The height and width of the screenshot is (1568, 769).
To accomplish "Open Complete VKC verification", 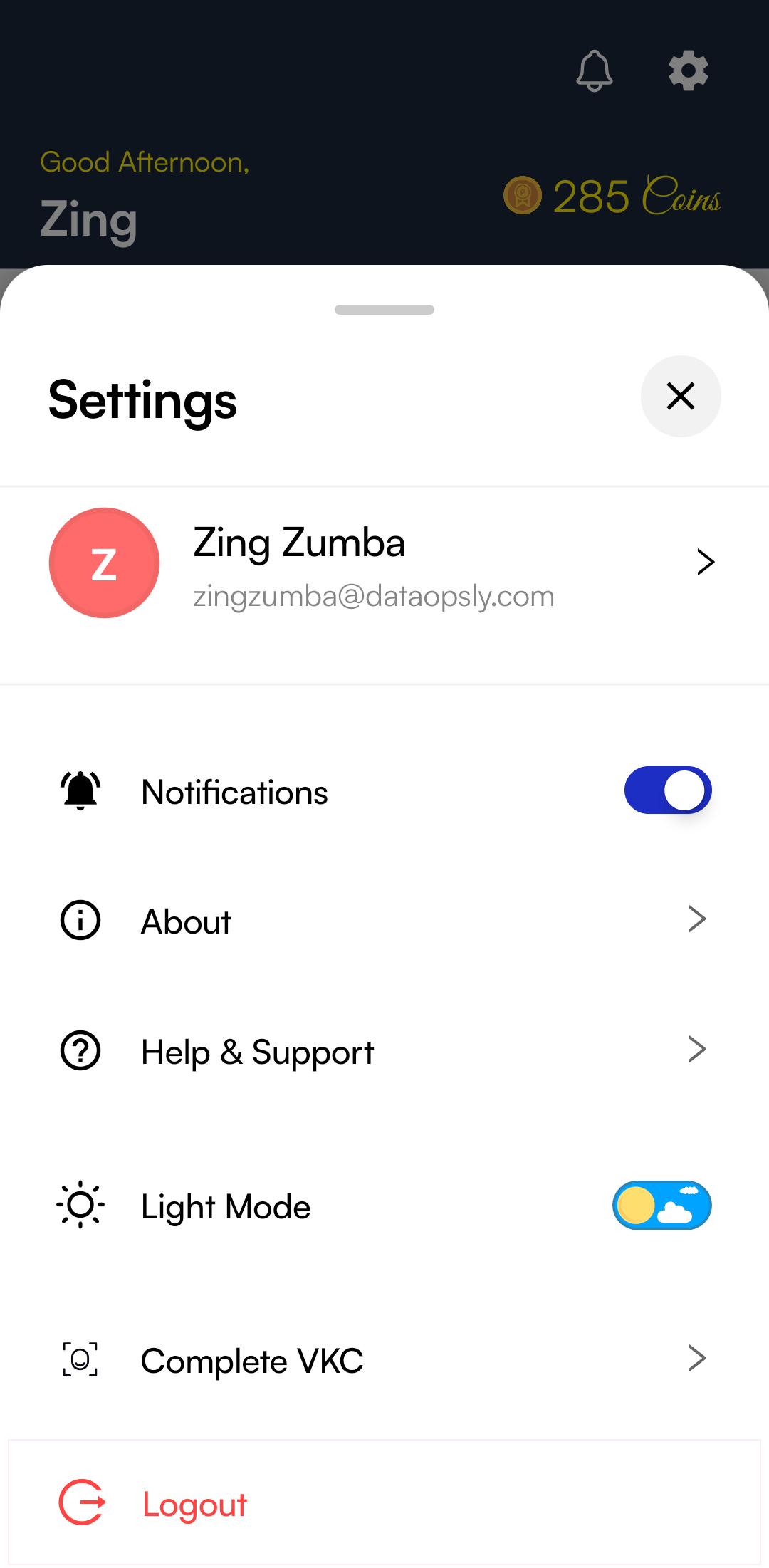I will (x=384, y=1360).
